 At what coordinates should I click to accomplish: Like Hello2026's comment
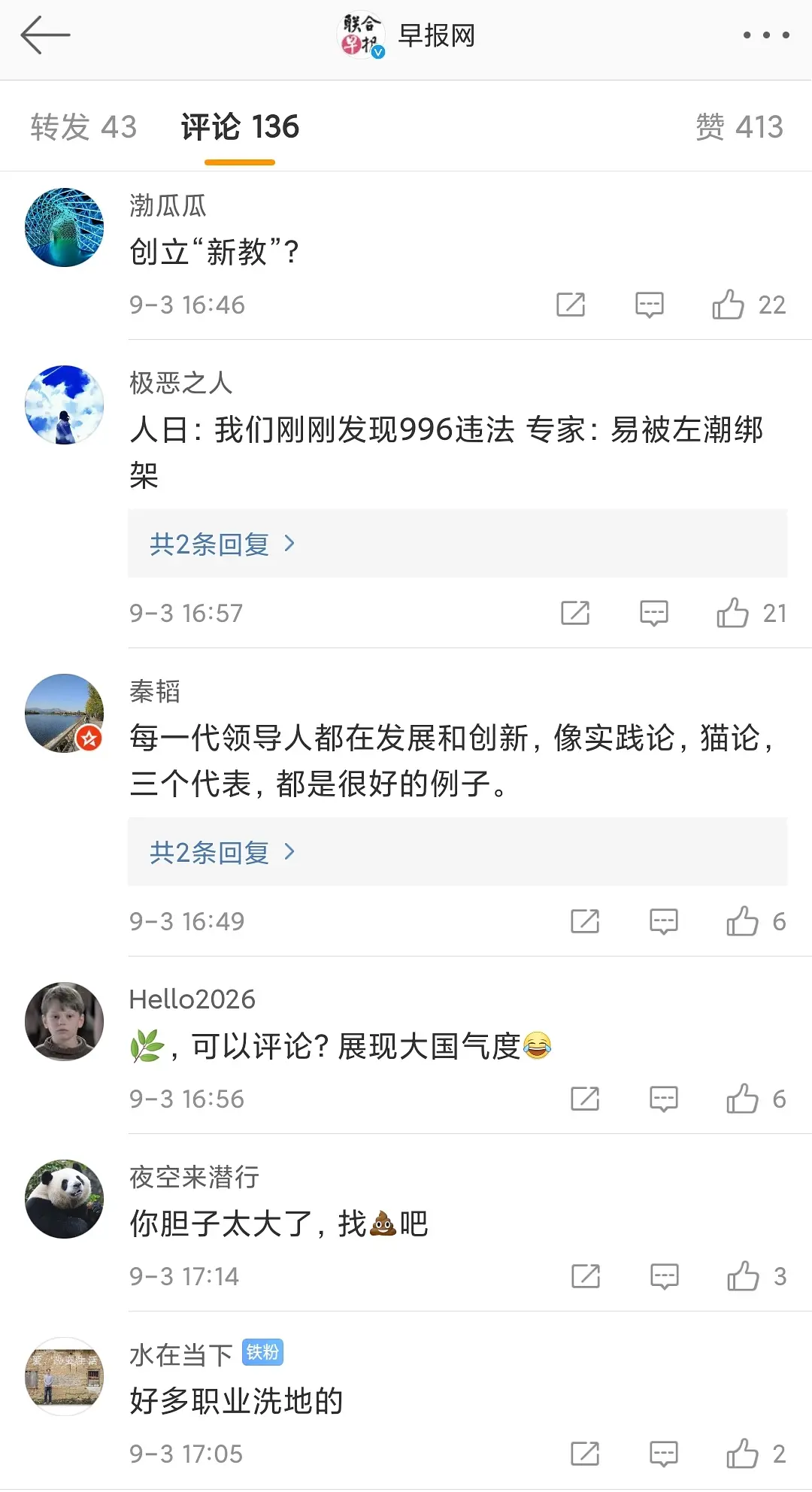point(742,1099)
